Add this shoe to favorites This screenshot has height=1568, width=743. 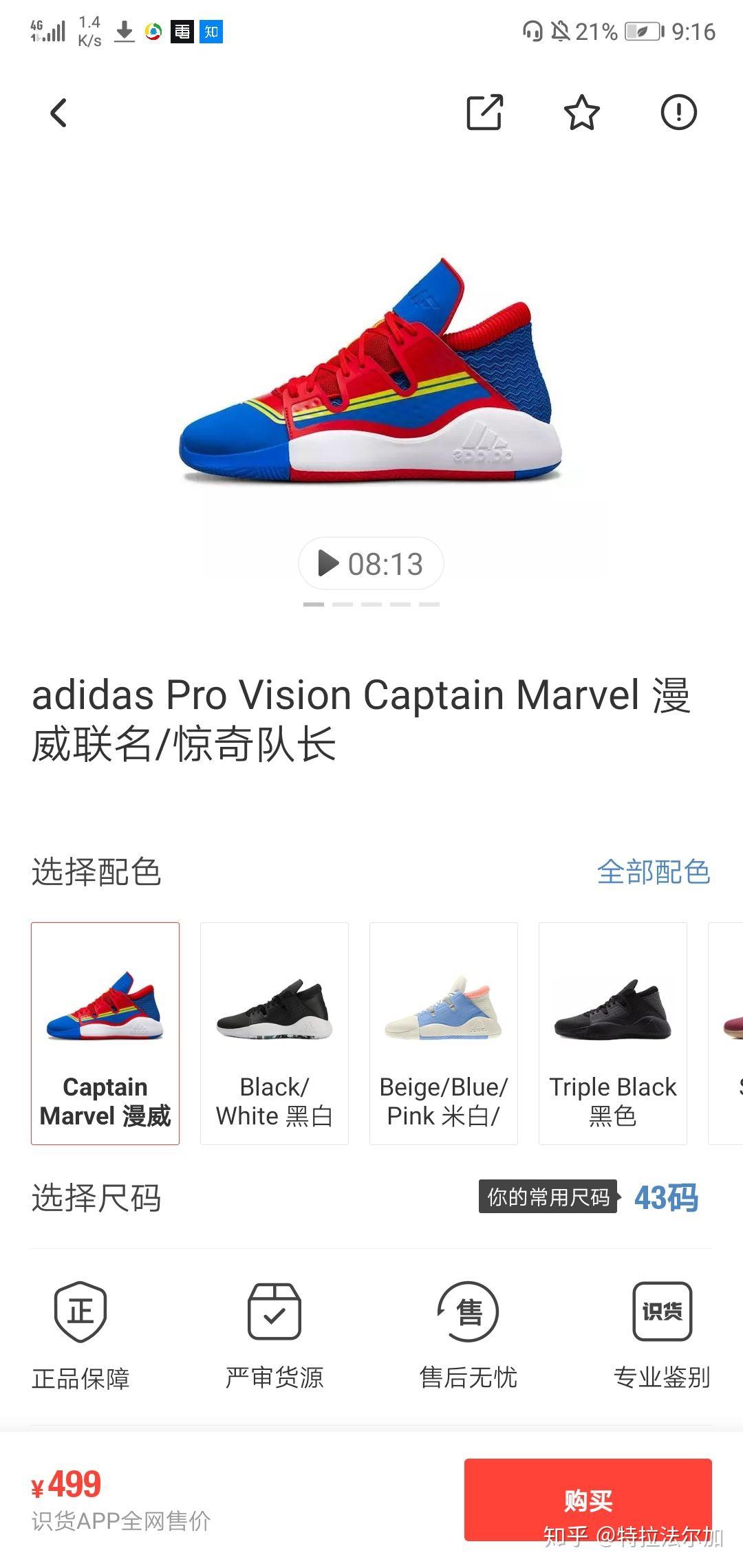point(582,113)
